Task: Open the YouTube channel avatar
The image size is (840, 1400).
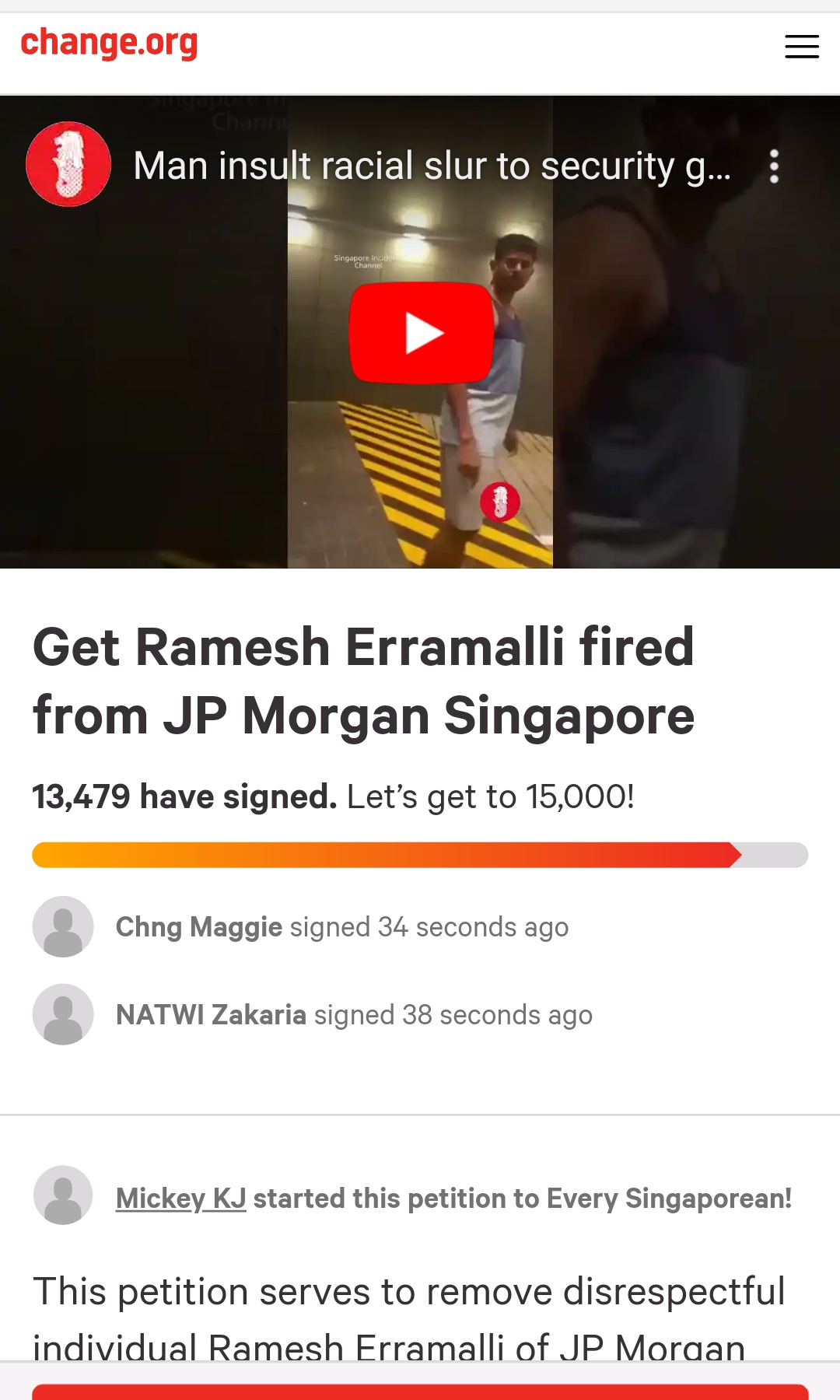Action: [x=68, y=164]
